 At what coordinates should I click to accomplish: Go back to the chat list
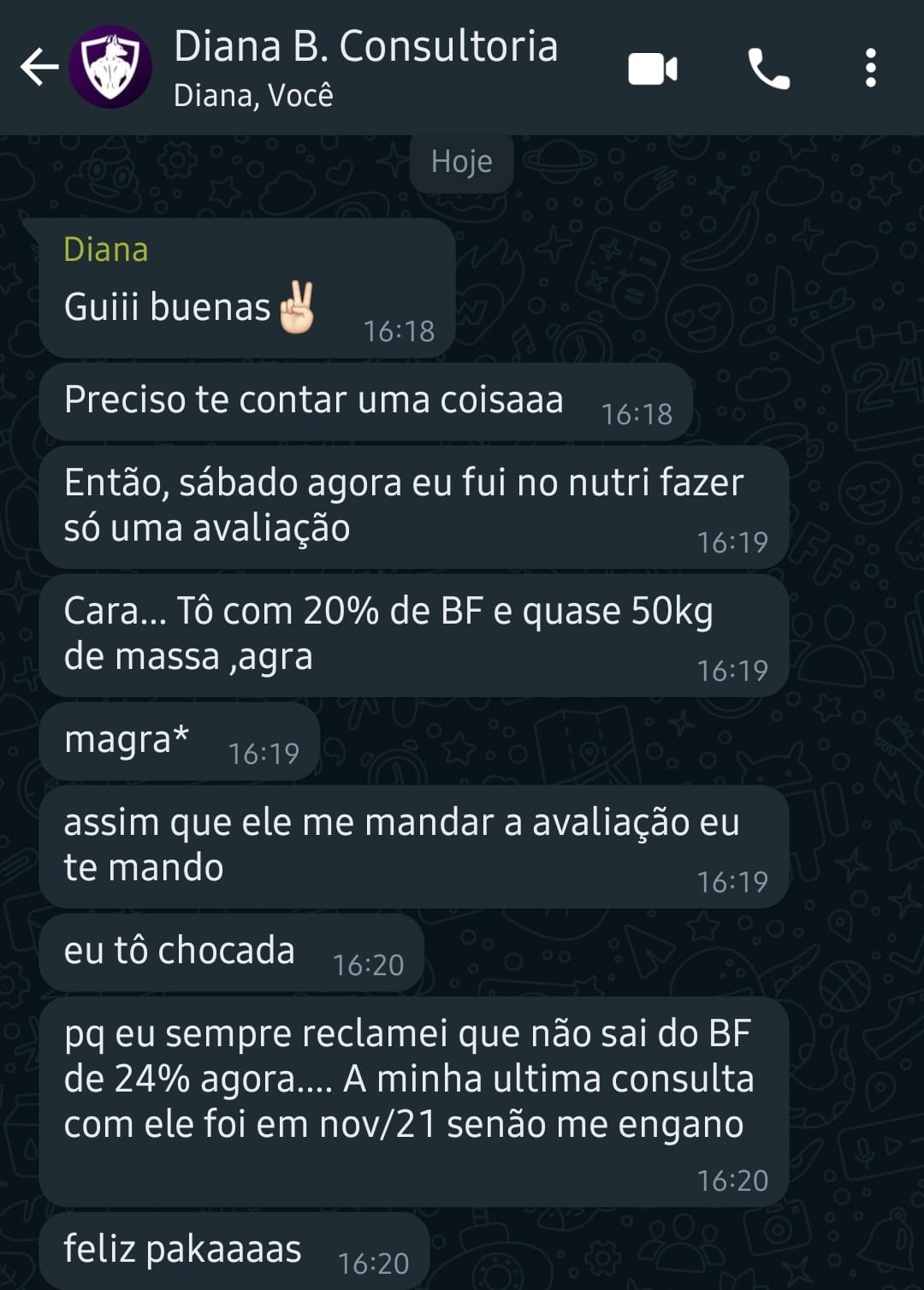38,68
